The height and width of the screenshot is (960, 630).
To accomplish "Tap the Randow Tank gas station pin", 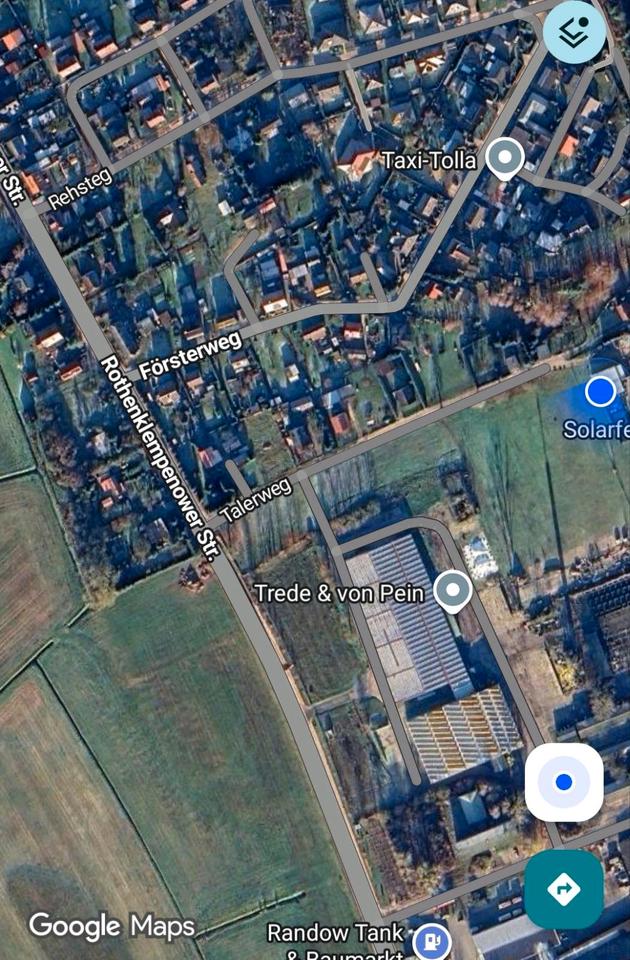I will (432, 939).
